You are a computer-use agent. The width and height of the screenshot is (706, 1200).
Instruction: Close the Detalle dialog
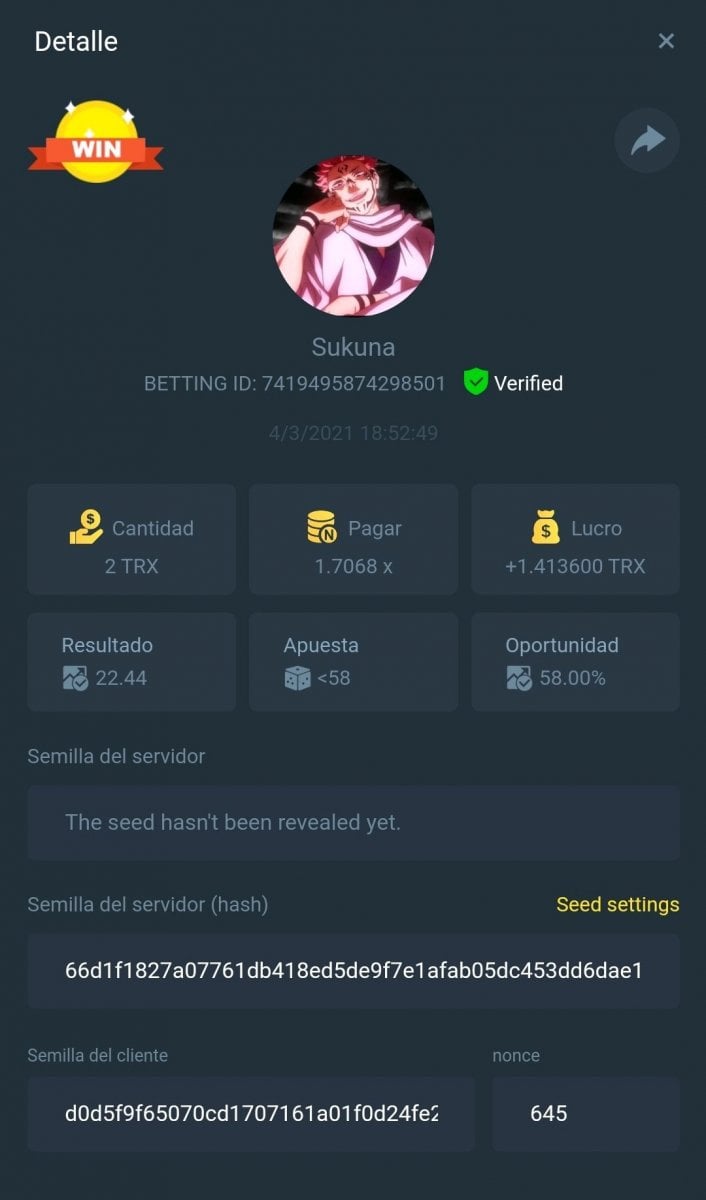(666, 41)
